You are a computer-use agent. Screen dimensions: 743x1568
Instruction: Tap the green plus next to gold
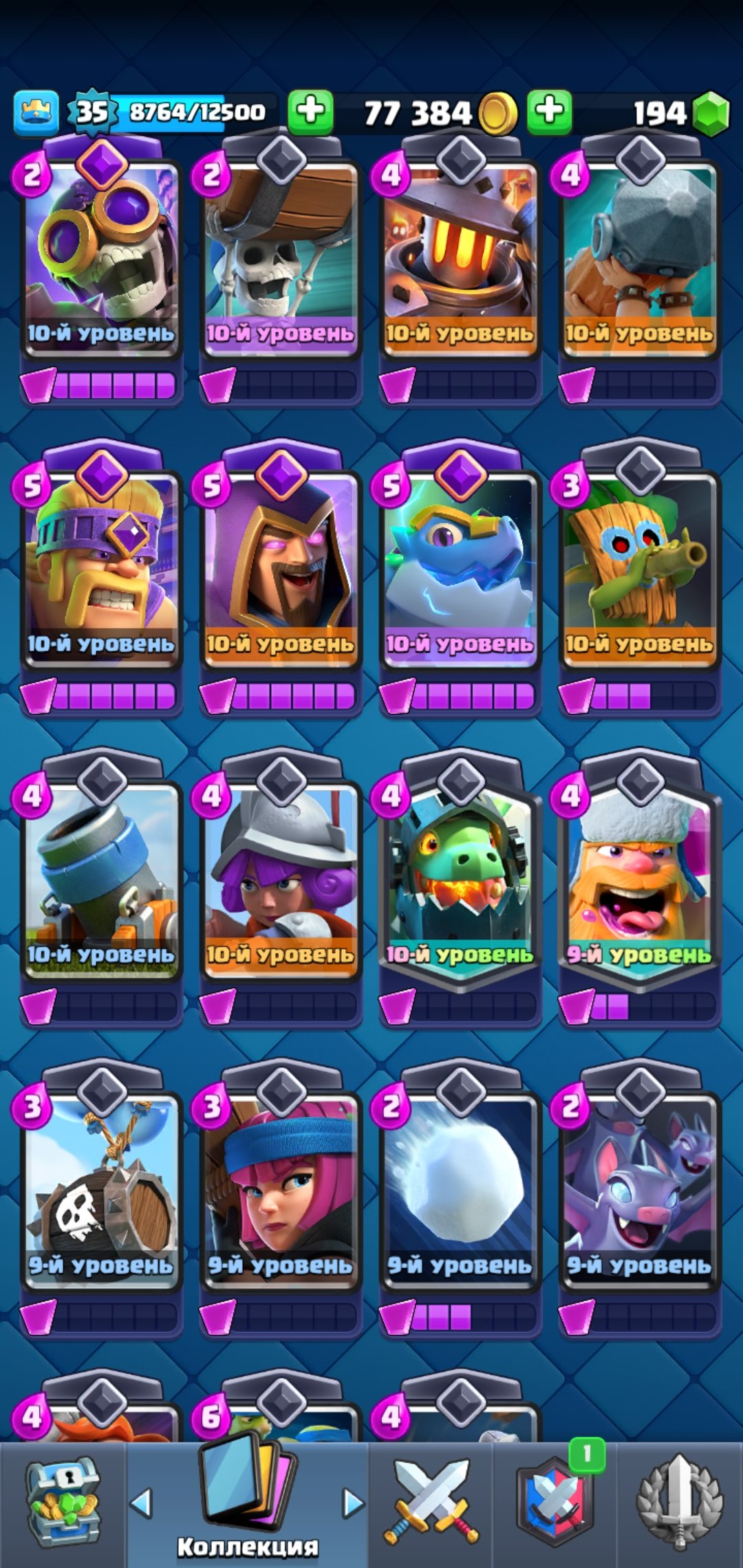pos(311,111)
